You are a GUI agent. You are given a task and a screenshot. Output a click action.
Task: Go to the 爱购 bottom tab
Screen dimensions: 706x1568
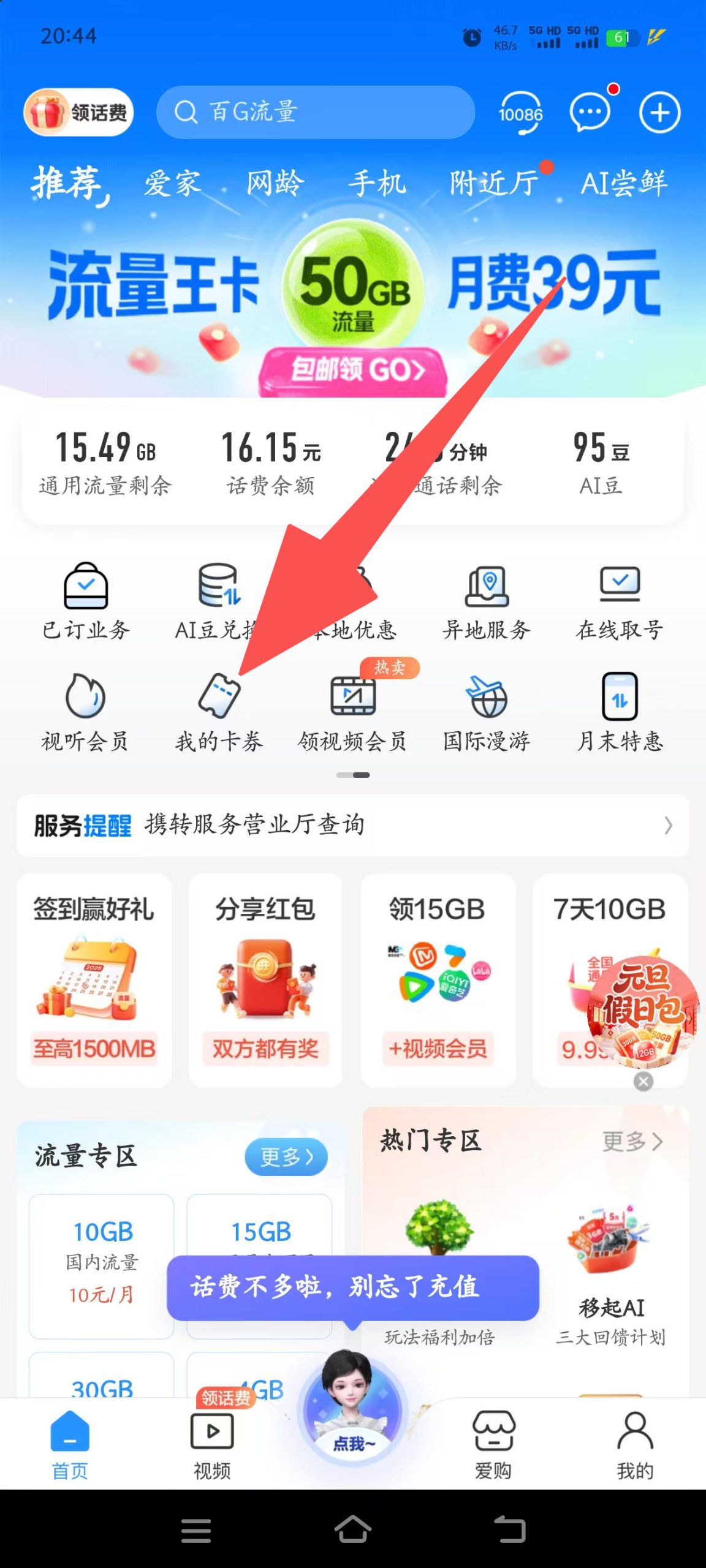coord(493,1445)
